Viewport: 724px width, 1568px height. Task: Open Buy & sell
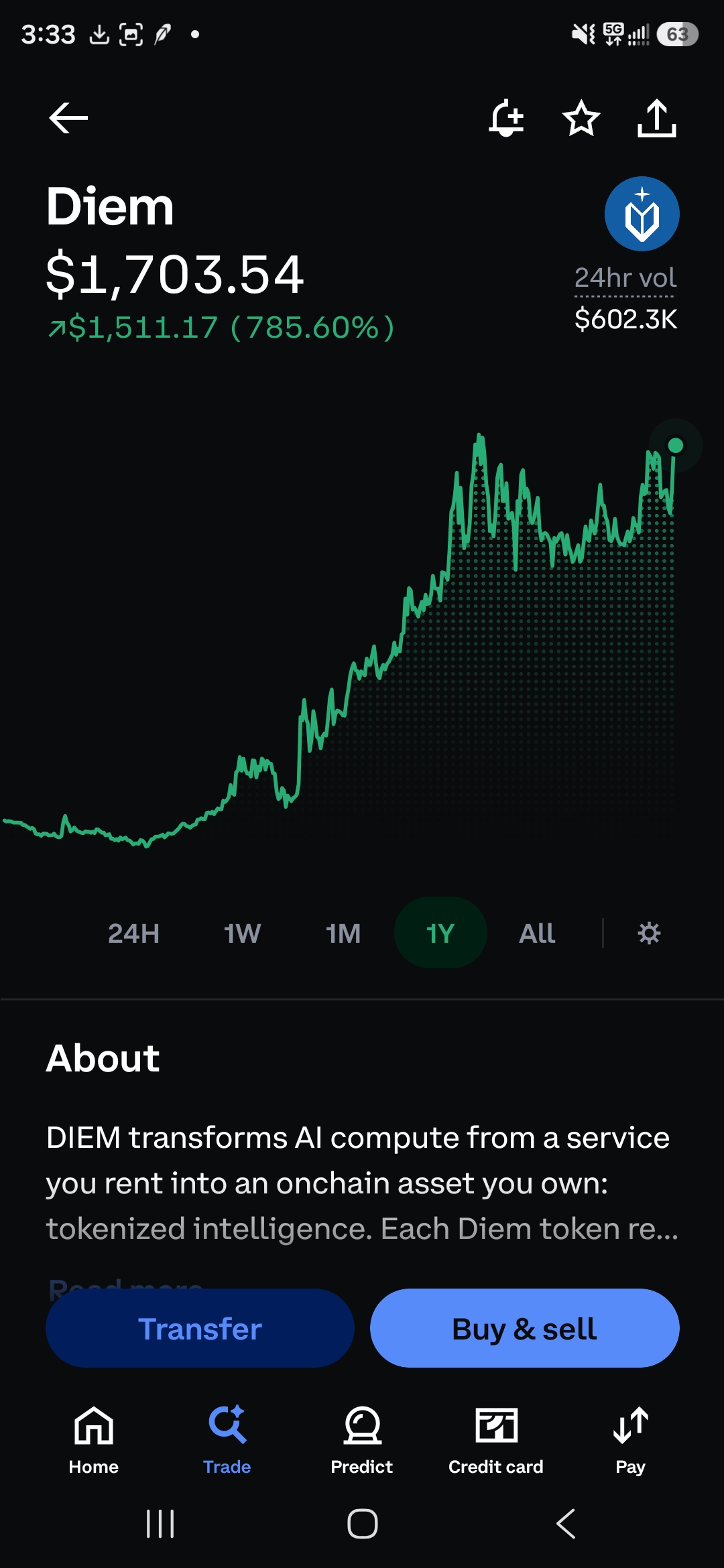click(524, 1328)
